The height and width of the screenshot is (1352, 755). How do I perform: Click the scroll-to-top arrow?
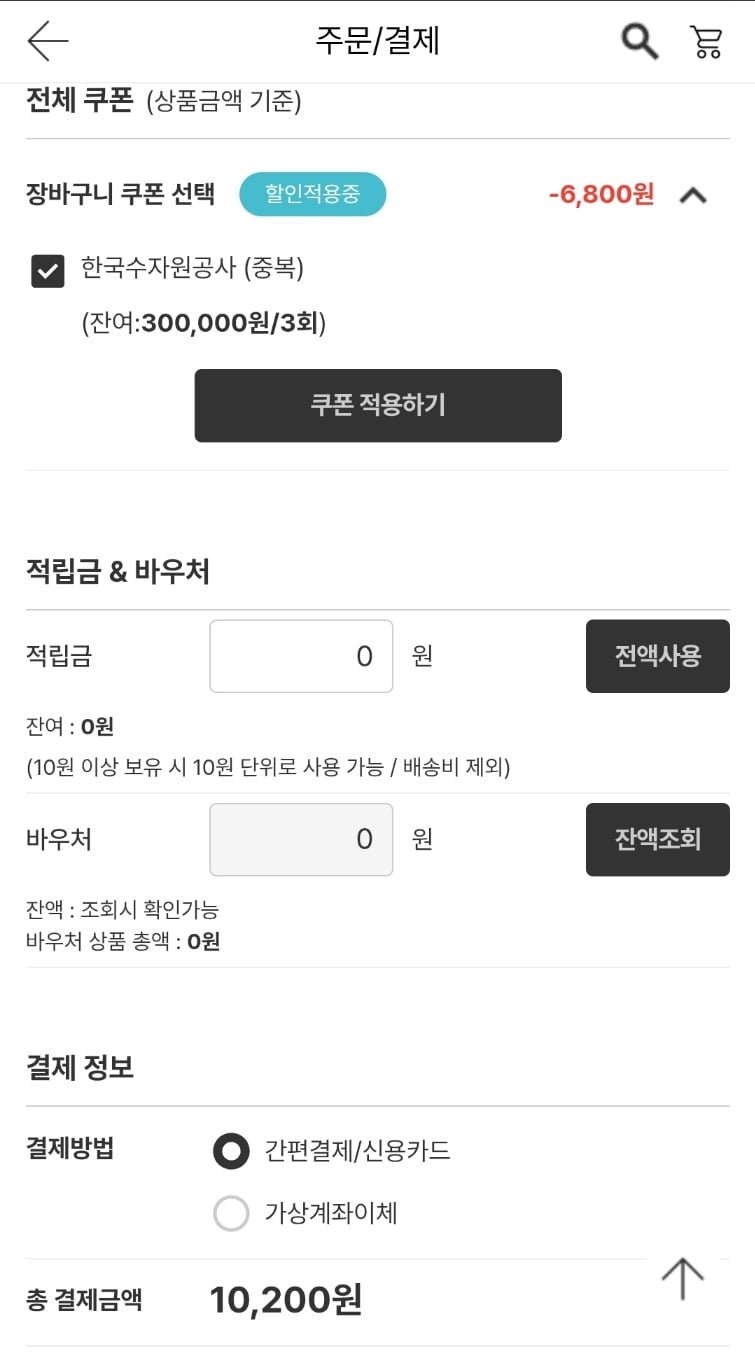pyautogui.click(x=683, y=1278)
